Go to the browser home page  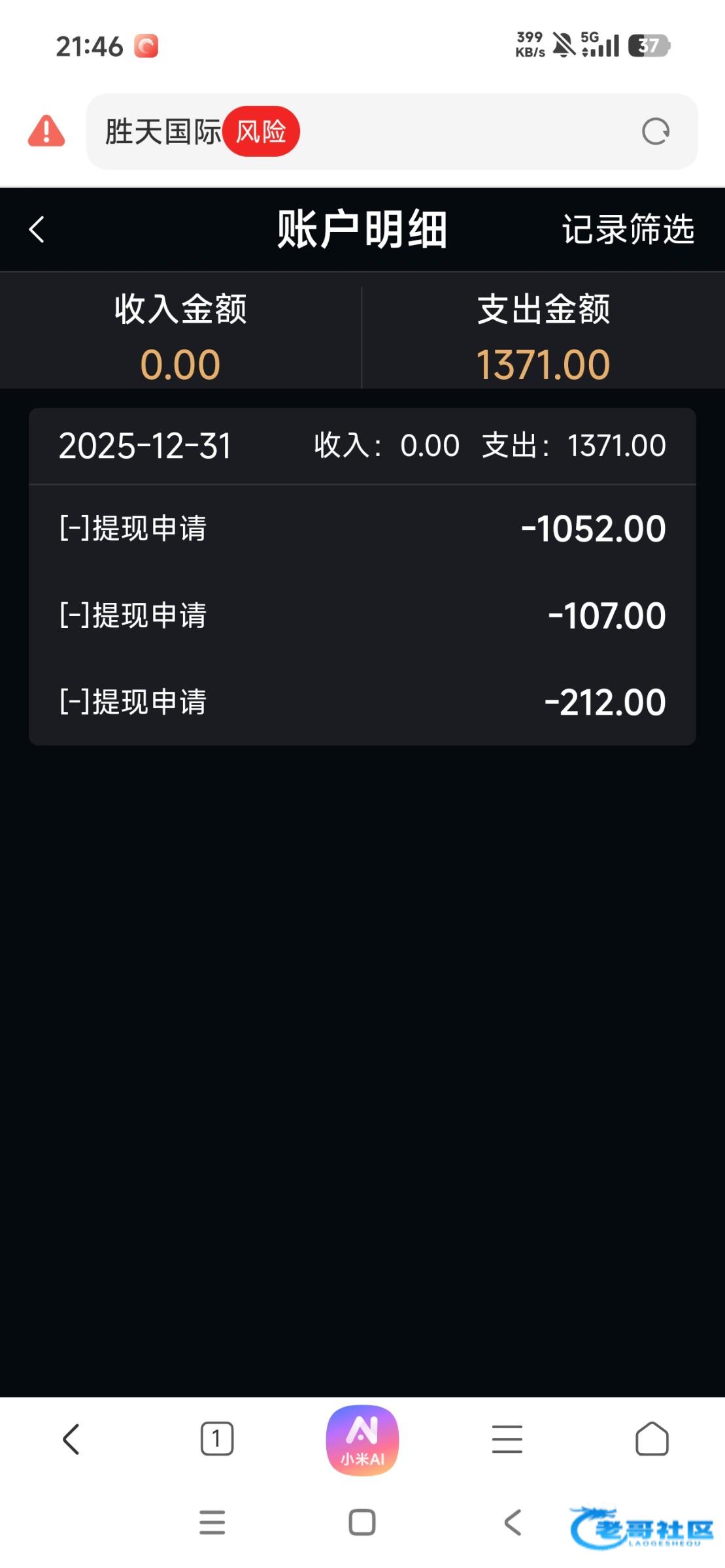coord(652,1439)
